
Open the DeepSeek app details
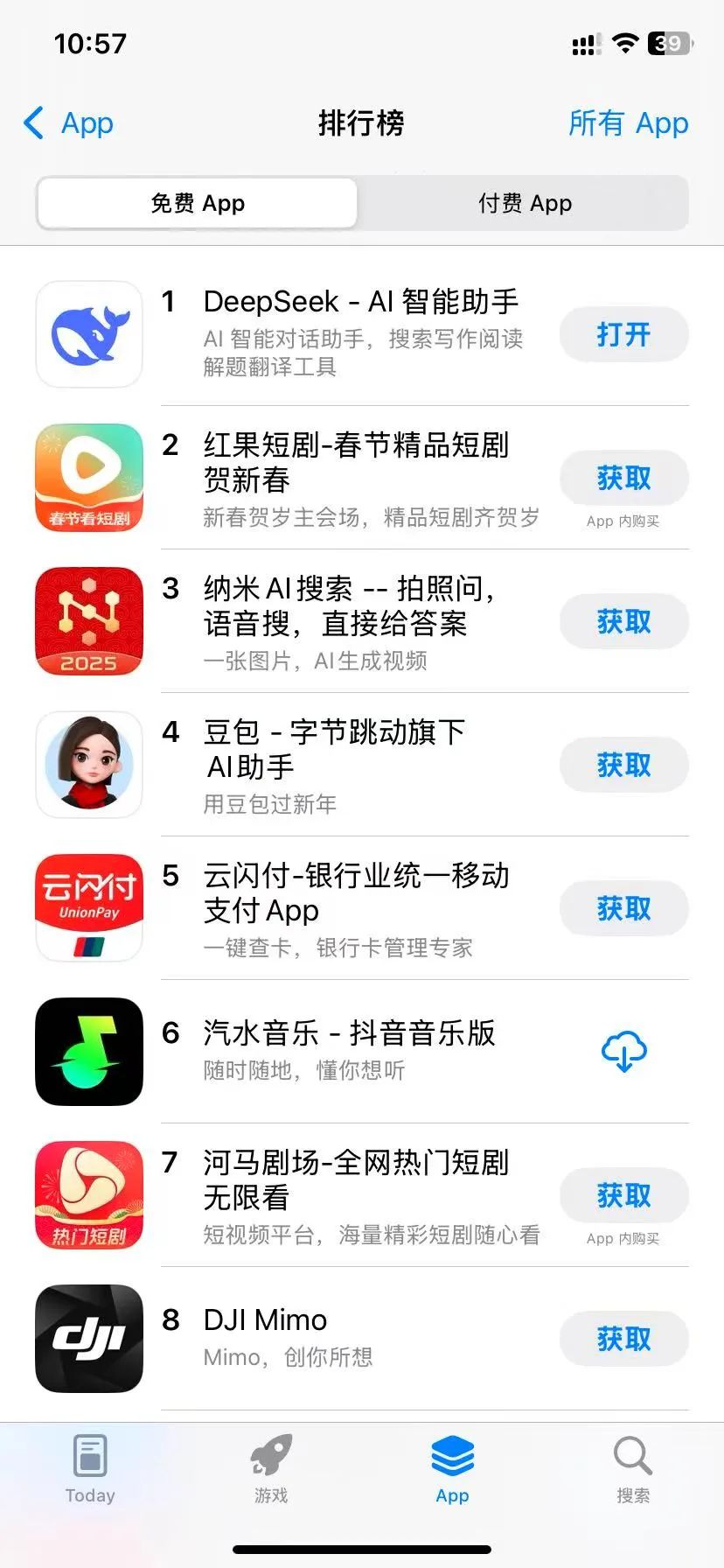pos(360,303)
